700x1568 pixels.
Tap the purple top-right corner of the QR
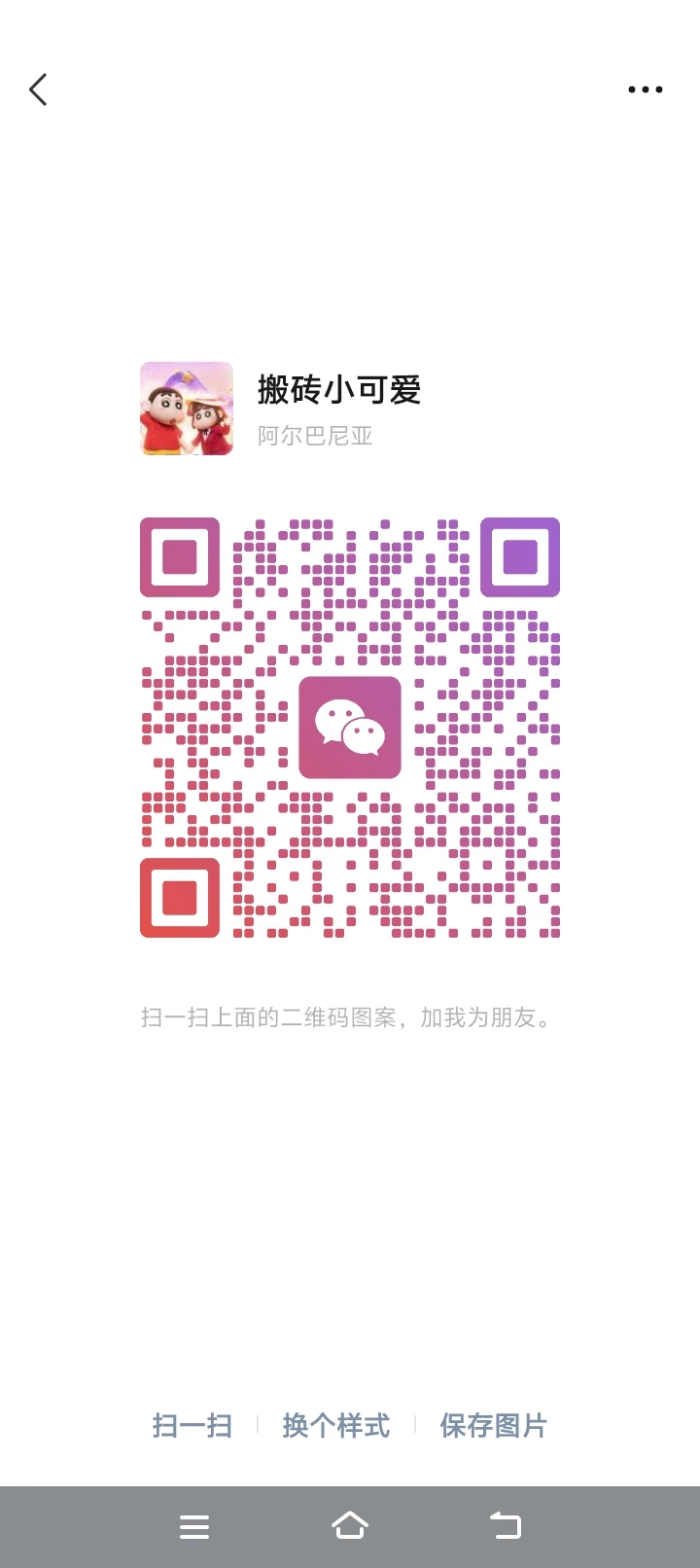[520, 556]
